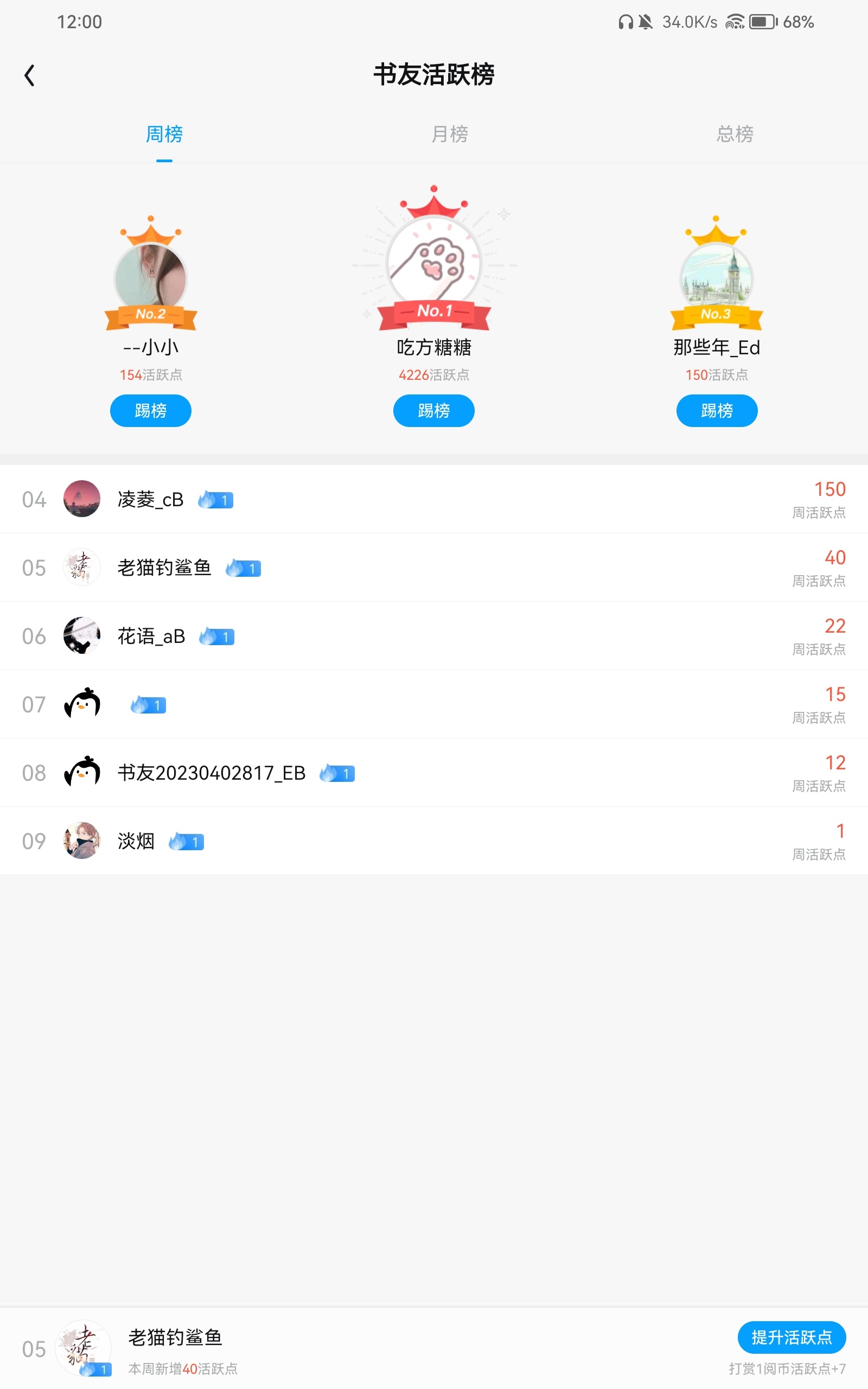Screen dimensions: 868x1389
Task: Open 花语_aB's ranking row
Action: click(x=434, y=636)
